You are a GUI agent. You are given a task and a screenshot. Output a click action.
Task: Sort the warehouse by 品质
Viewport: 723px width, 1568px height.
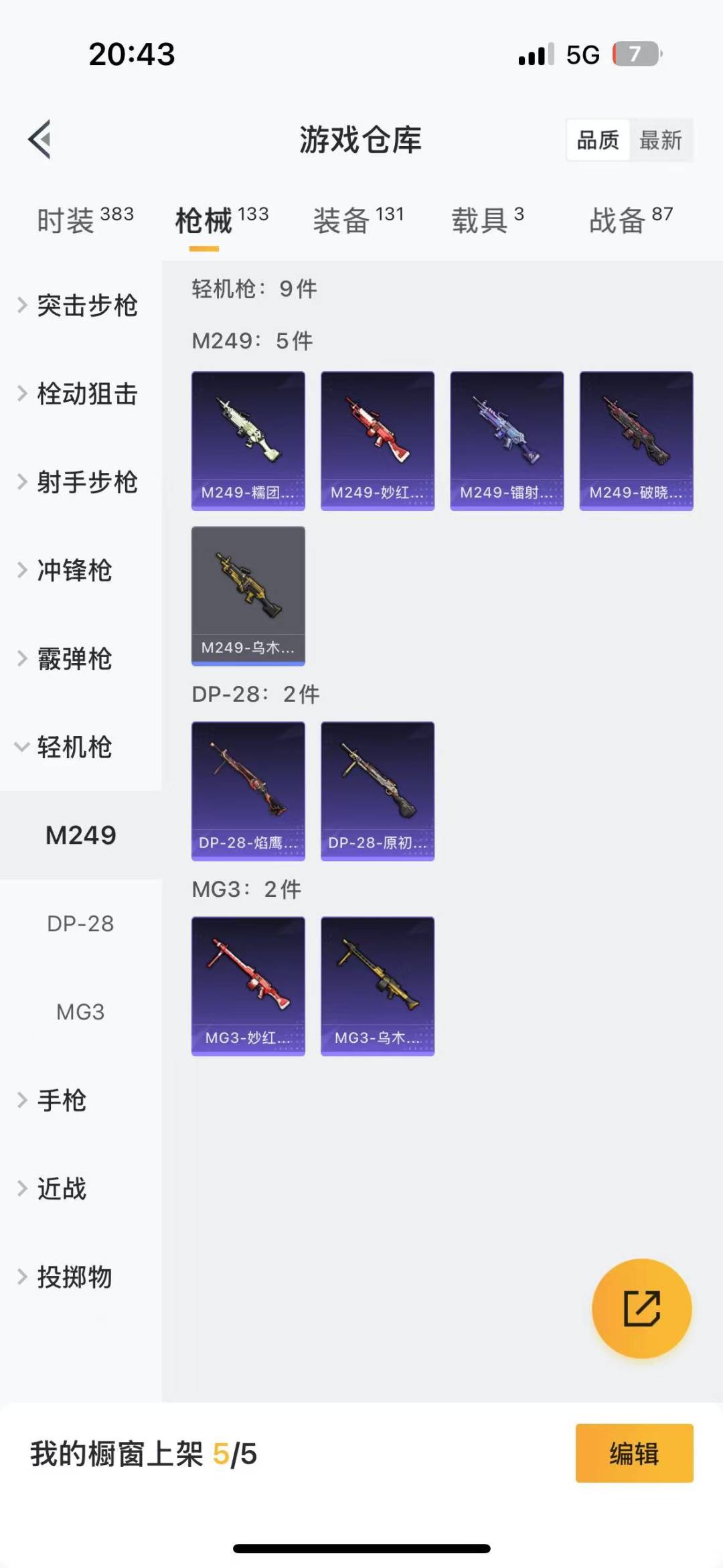click(598, 140)
